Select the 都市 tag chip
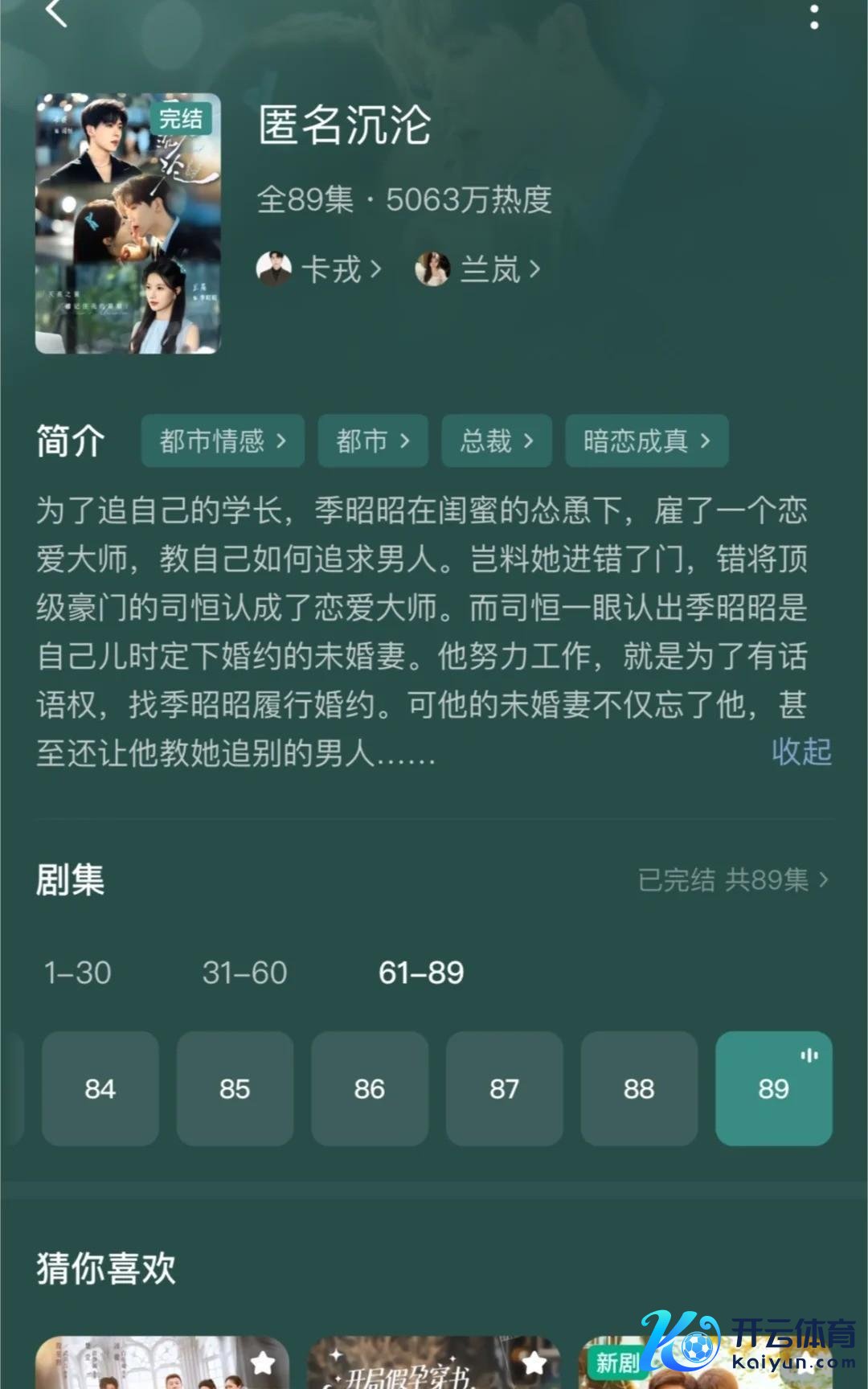 click(373, 440)
